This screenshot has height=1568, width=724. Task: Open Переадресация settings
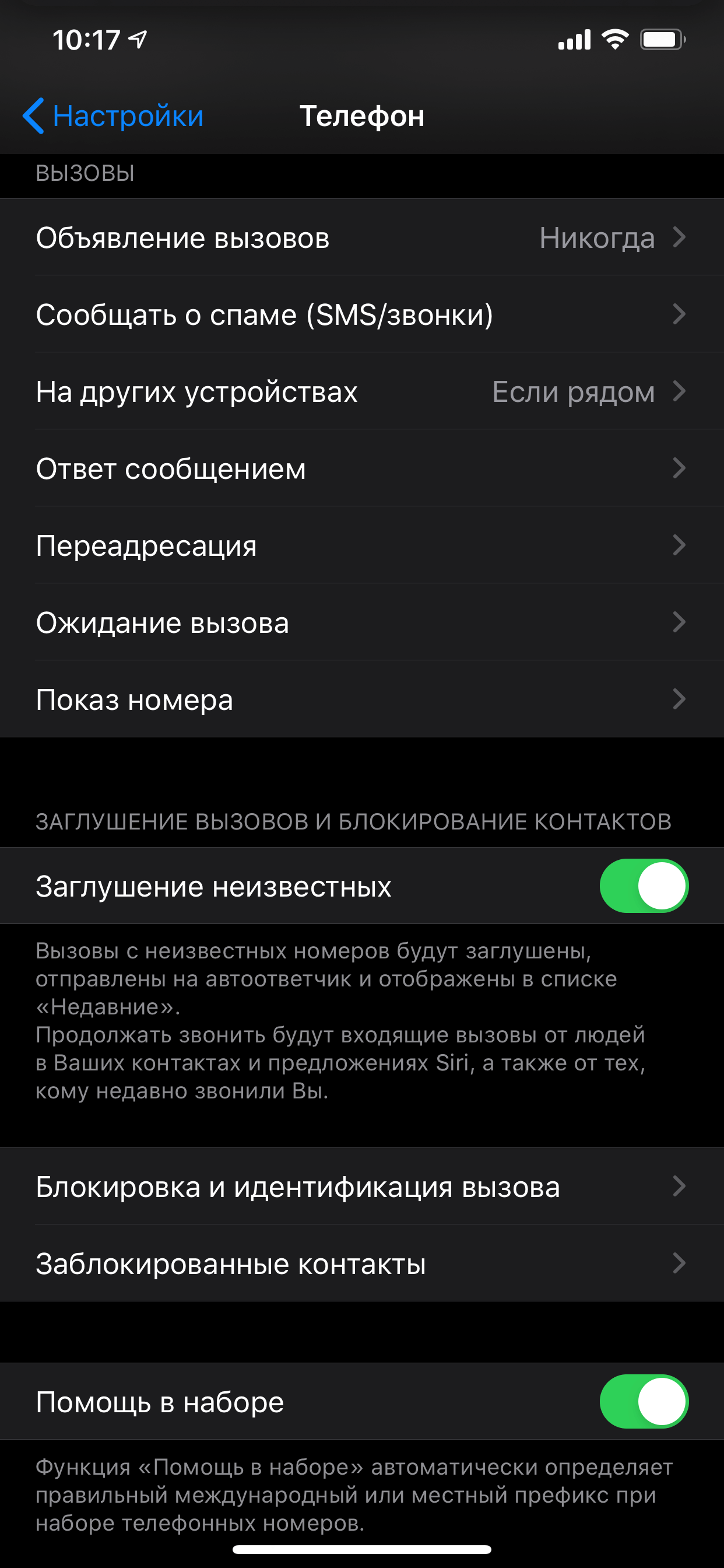coord(361,545)
